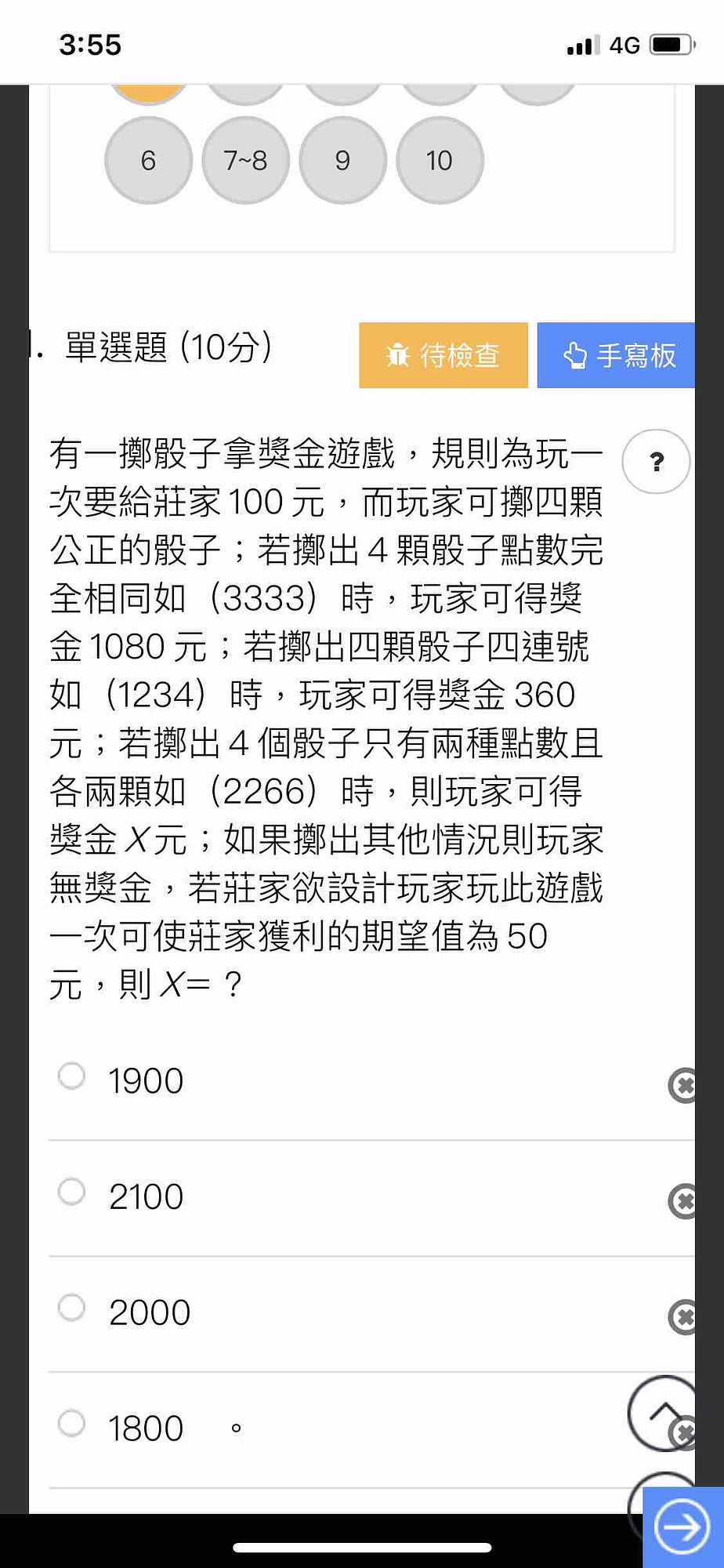Mark question as 待檢查
The height and width of the screenshot is (1568, 724).
tap(443, 355)
